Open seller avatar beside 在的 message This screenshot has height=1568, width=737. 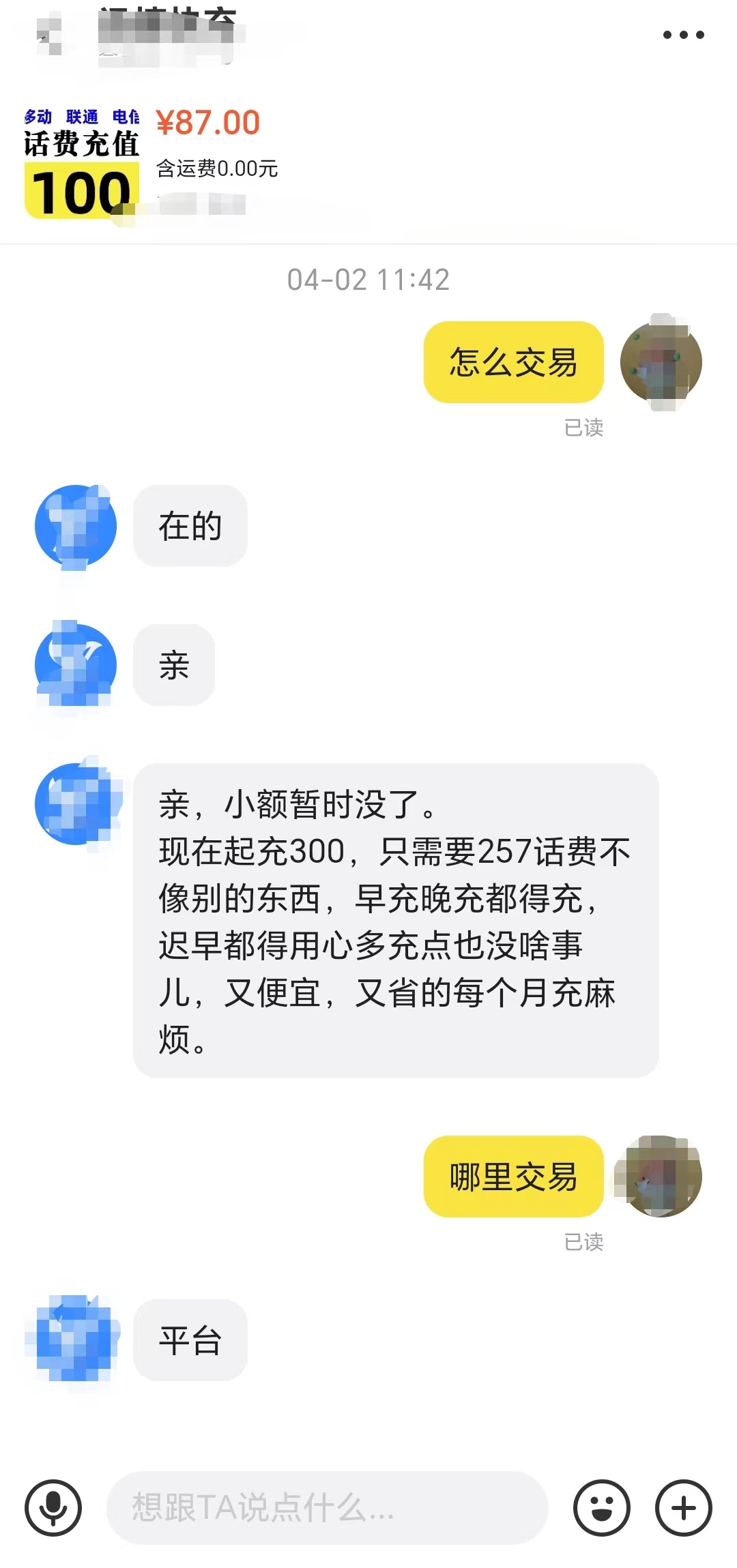click(76, 527)
